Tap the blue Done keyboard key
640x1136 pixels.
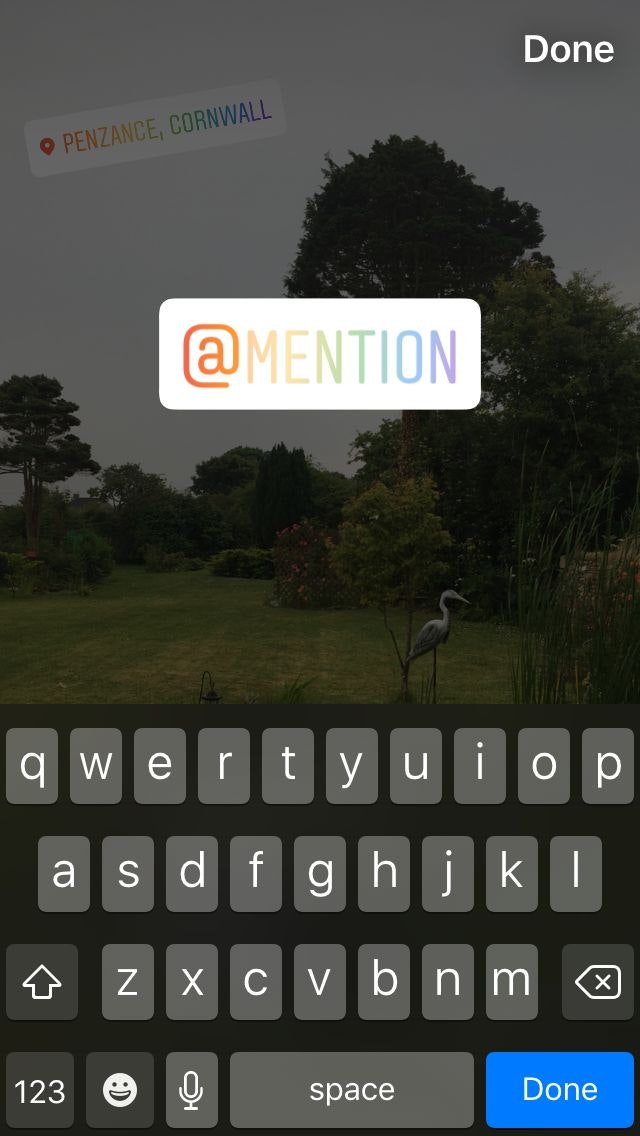[560, 1089]
